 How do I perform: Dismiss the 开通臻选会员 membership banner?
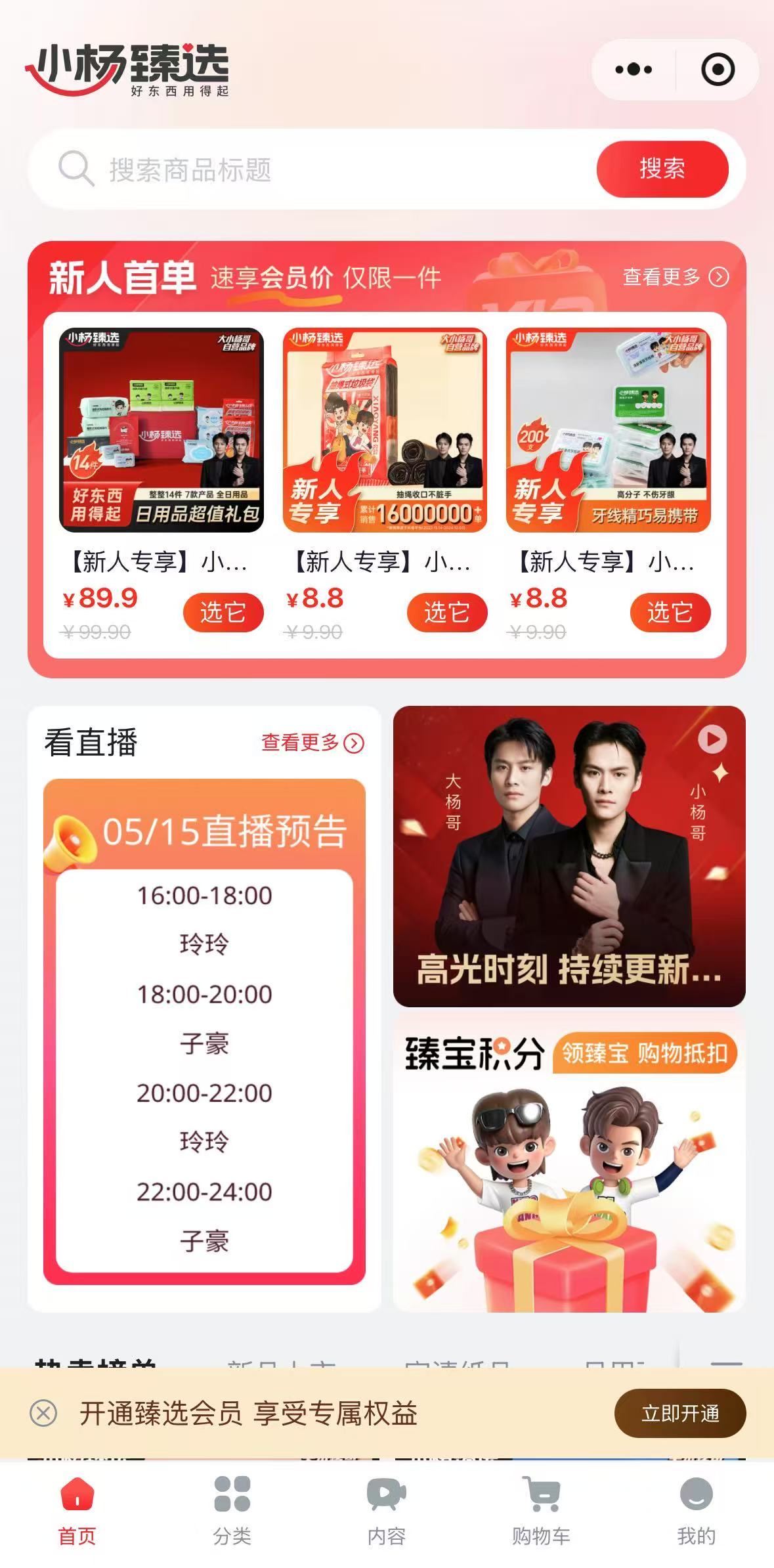43,1413
